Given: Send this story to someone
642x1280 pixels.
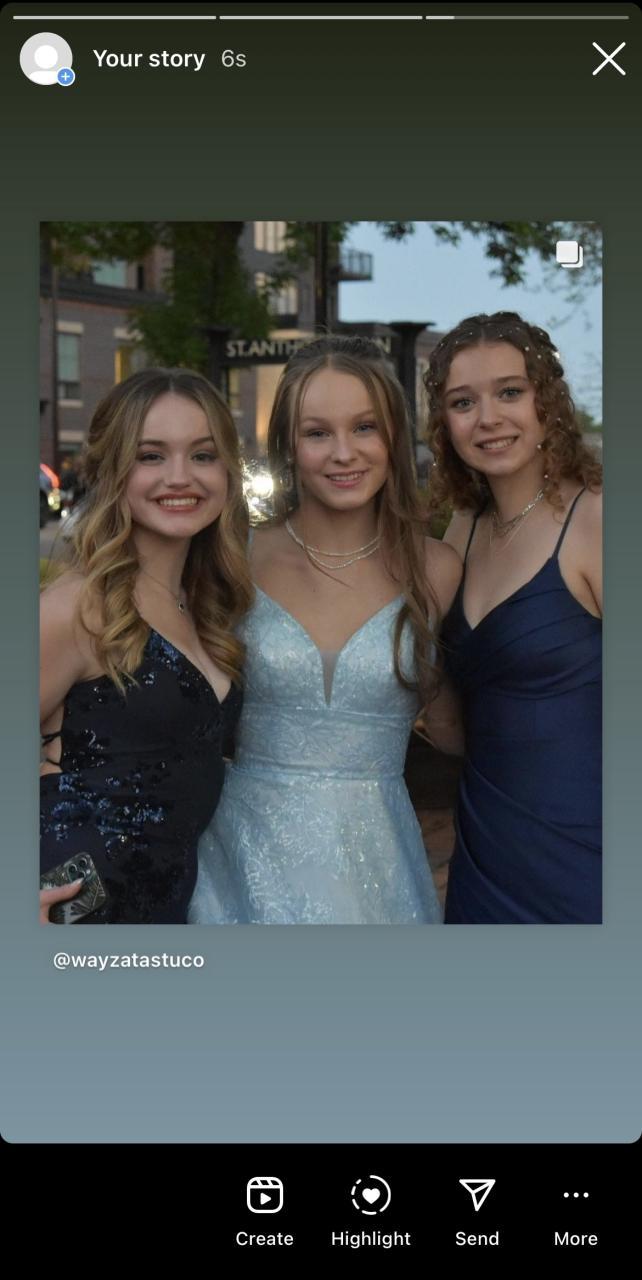Looking at the screenshot, I should click(477, 1210).
